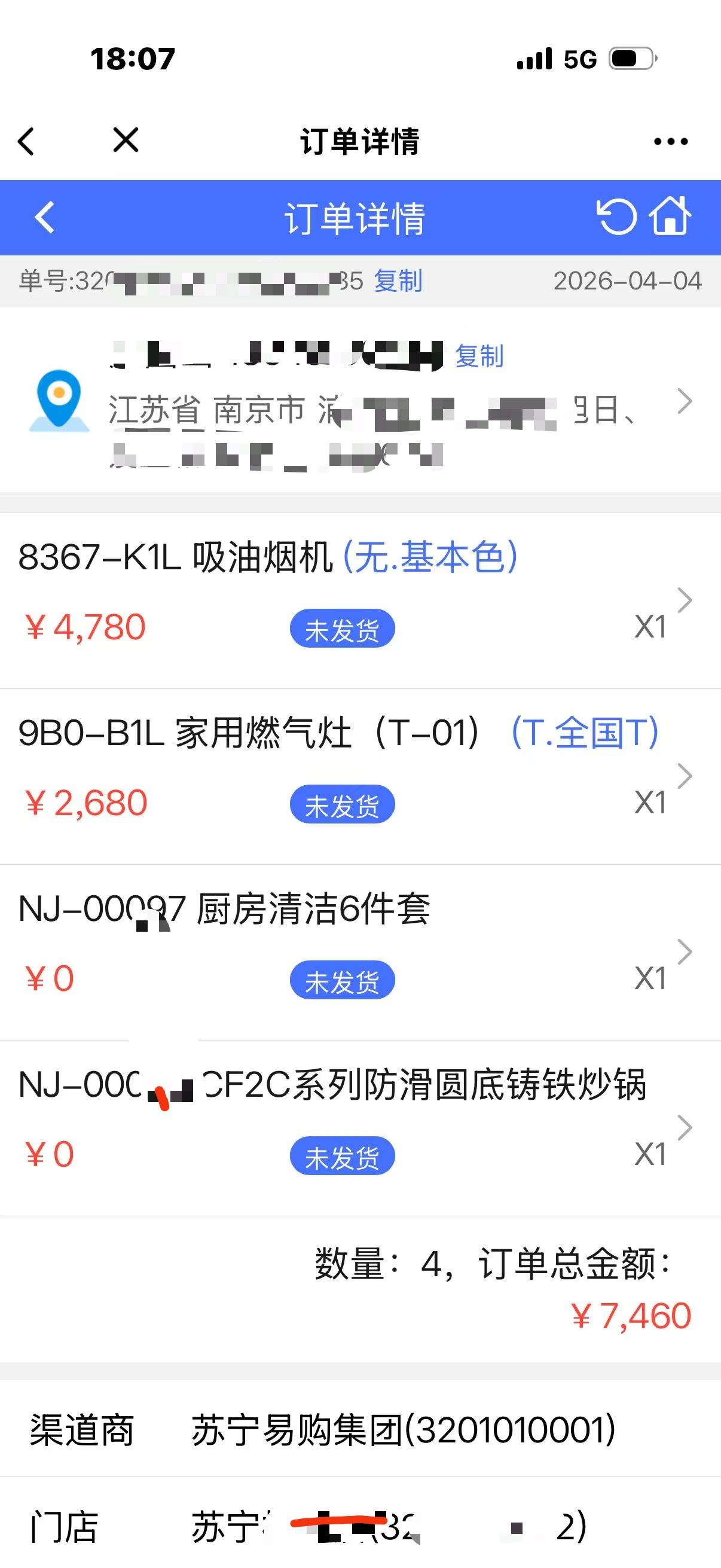
Task: Tap the 订单详情 page title
Action: pos(360,141)
